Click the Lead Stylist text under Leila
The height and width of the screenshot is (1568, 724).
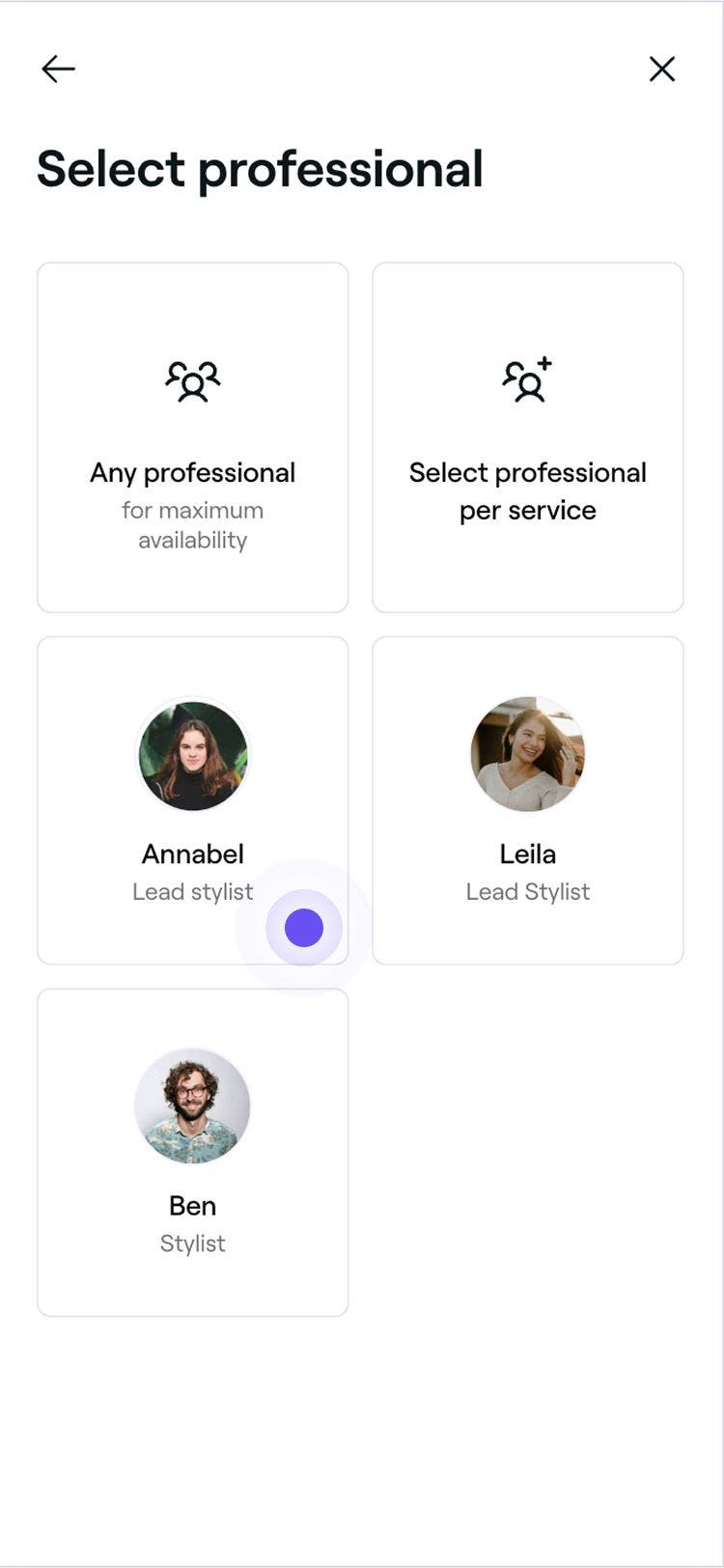(x=527, y=891)
